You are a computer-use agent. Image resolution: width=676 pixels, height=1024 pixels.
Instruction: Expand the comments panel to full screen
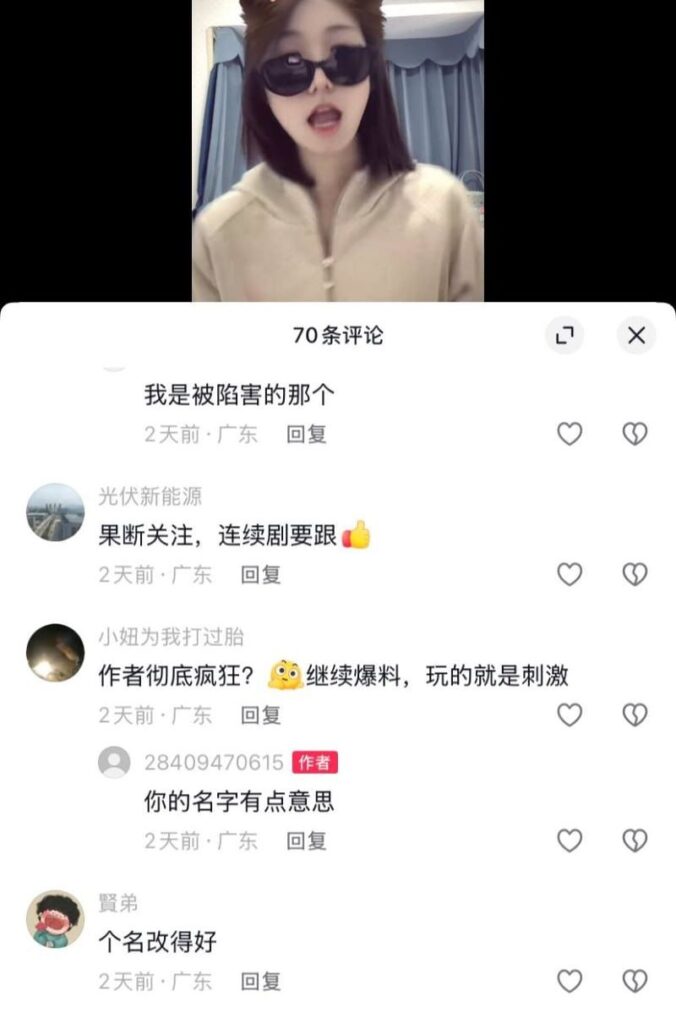564,336
